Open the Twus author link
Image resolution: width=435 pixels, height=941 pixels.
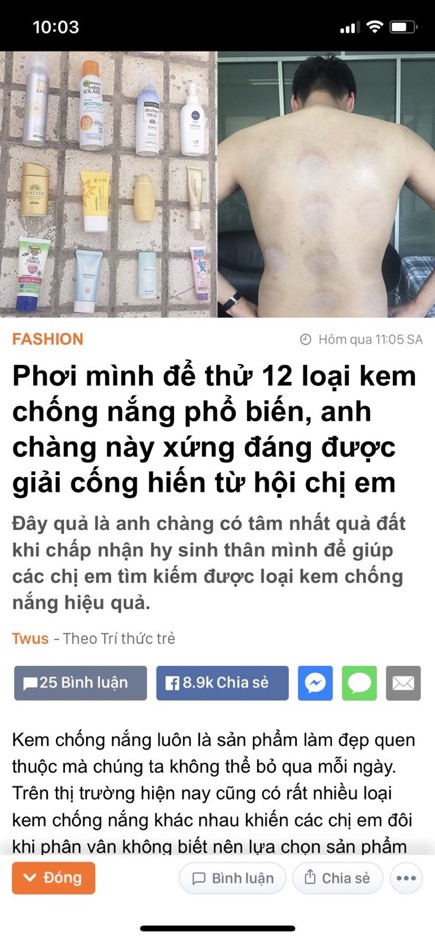(x=30, y=638)
